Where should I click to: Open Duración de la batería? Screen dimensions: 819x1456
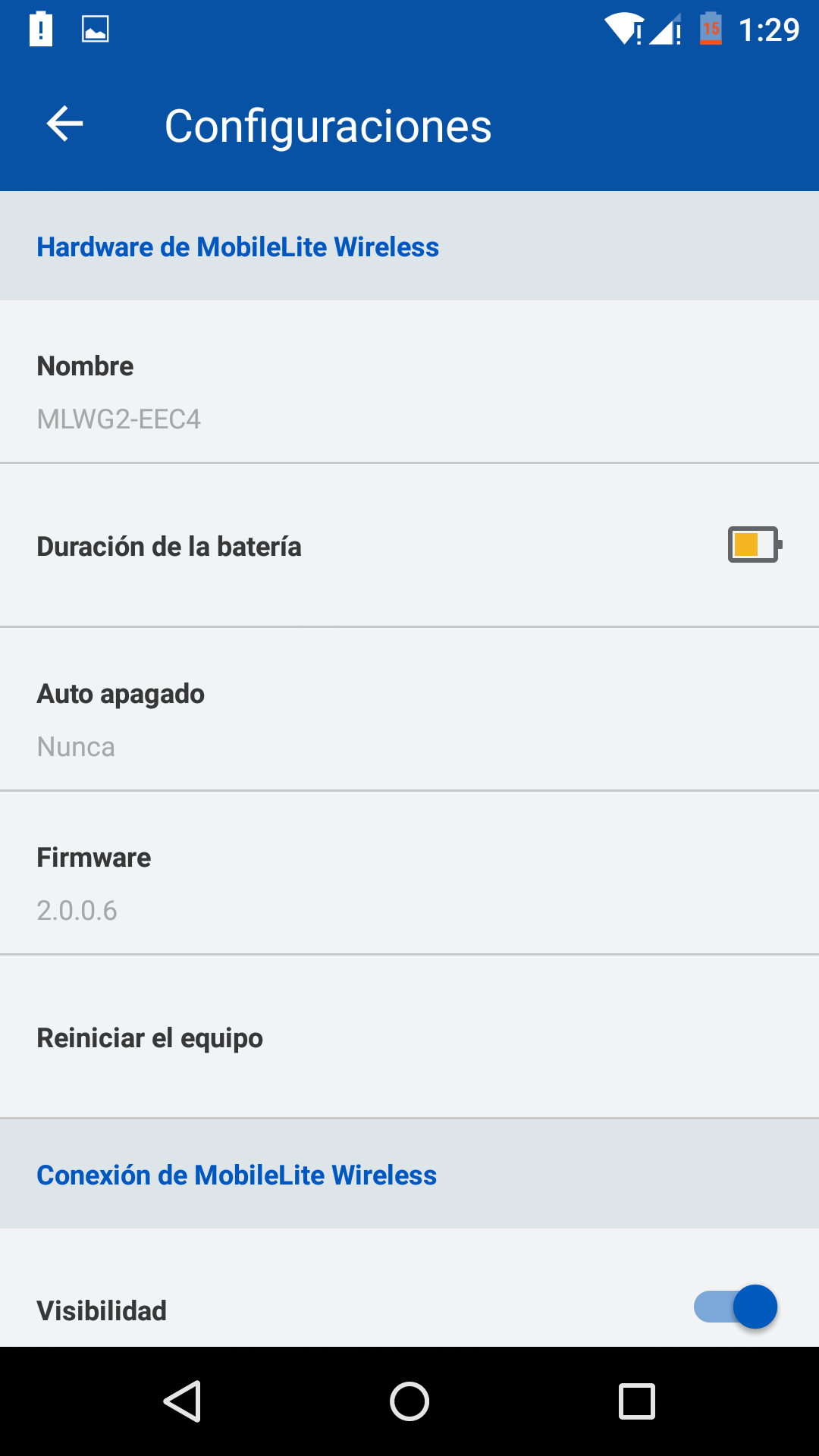pyautogui.click(x=409, y=546)
